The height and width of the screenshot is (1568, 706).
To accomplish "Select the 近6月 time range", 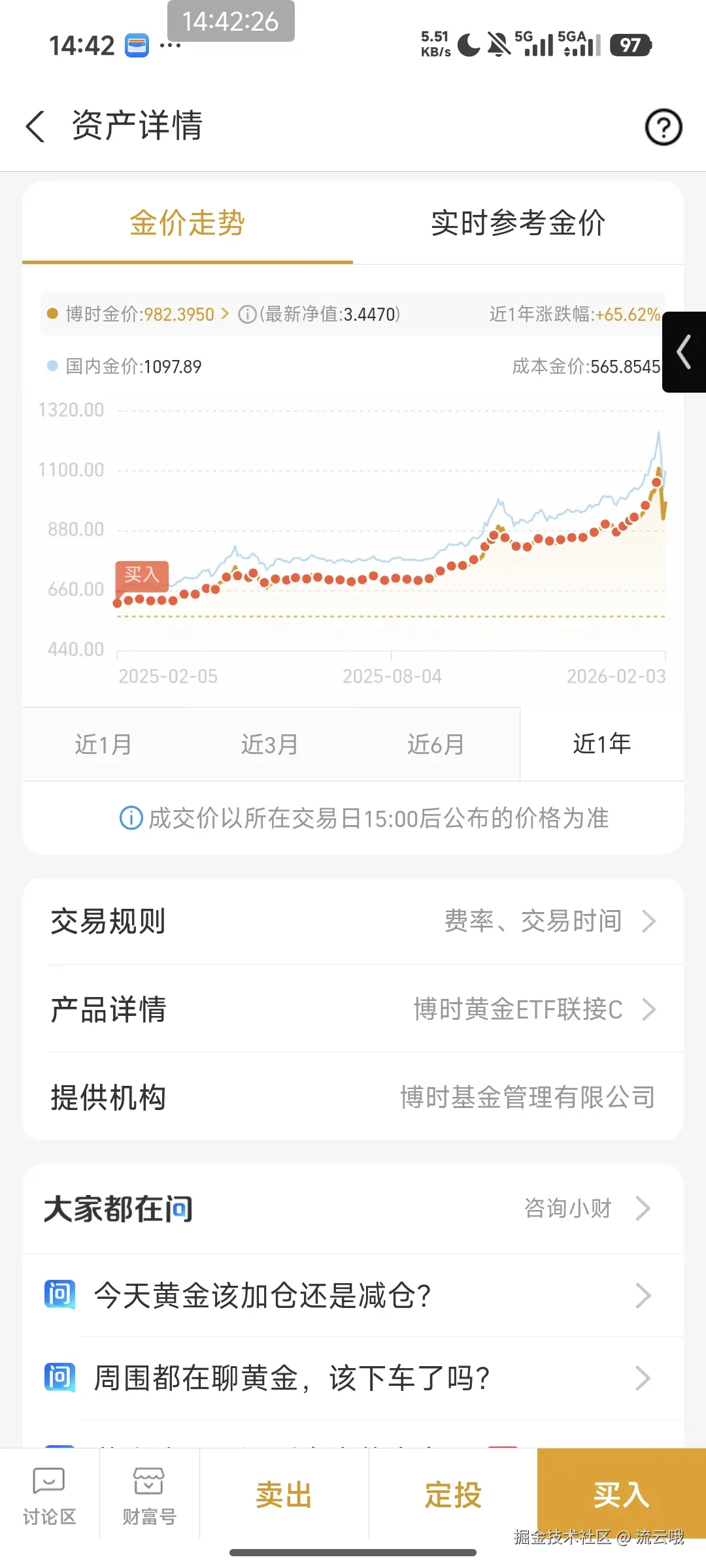I will (437, 744).
